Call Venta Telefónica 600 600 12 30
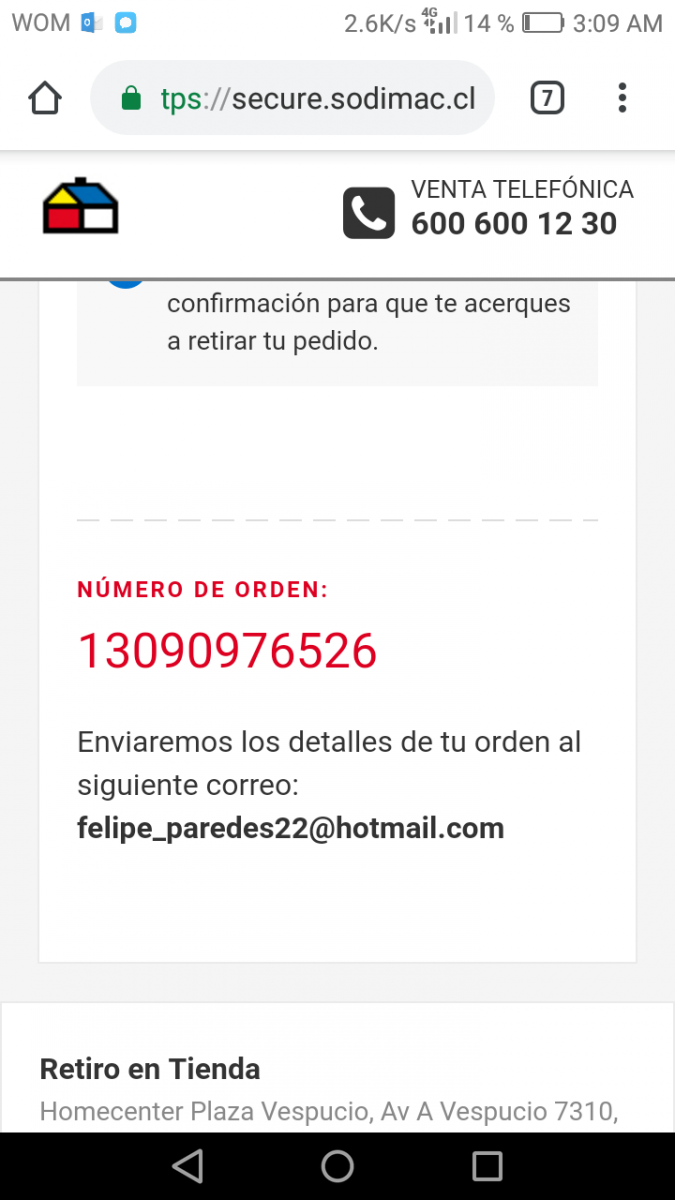 (489, 208)
